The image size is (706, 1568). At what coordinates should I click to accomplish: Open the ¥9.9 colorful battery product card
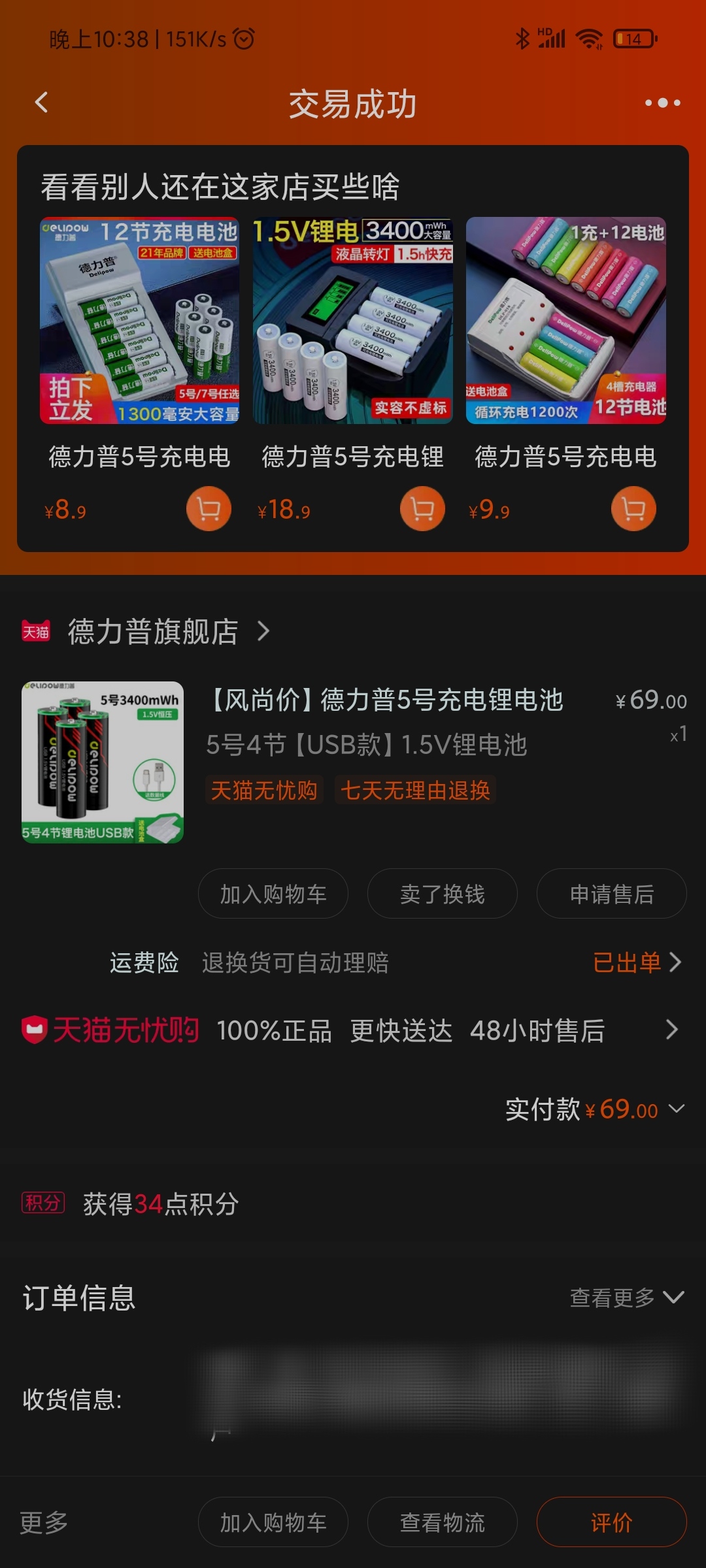565,320
